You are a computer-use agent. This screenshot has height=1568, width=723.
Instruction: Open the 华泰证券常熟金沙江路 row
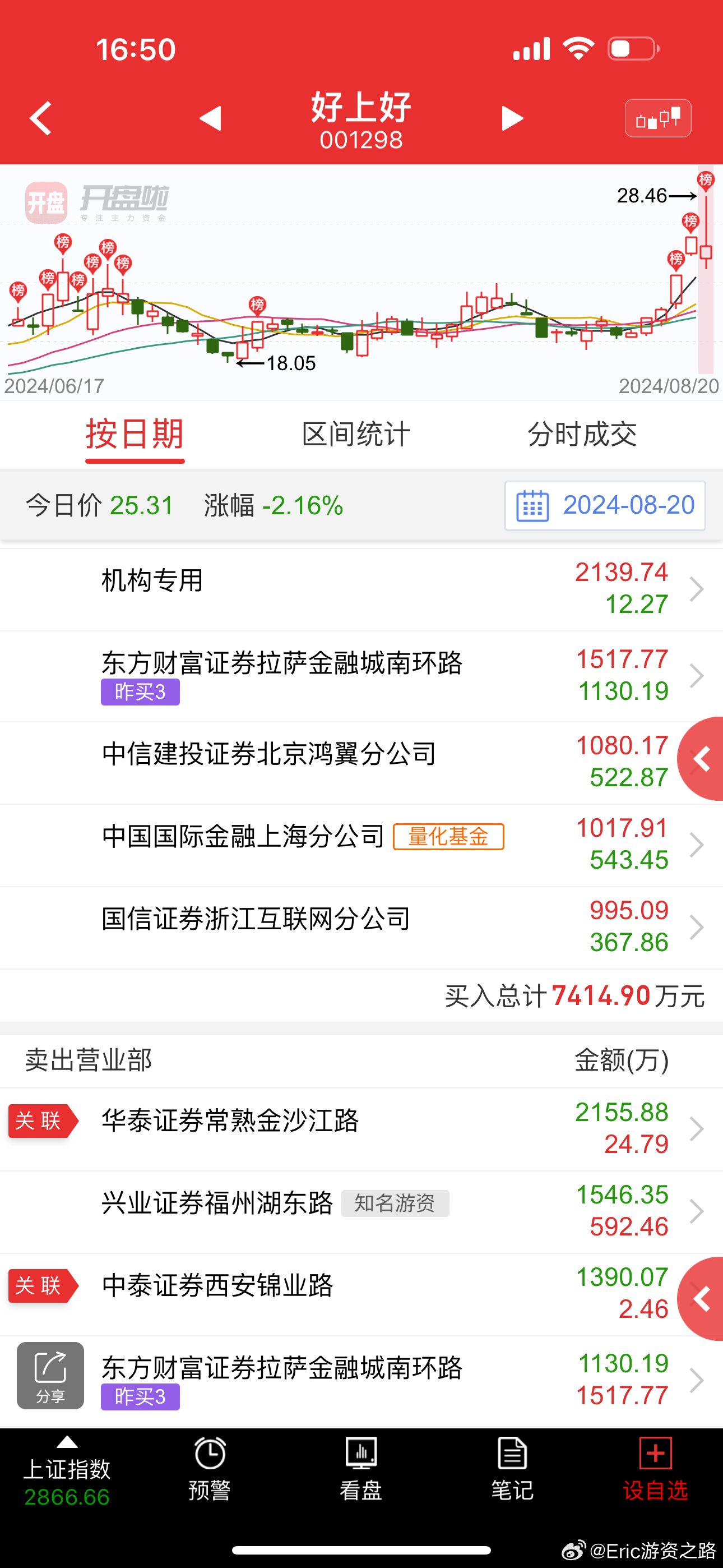click(361, 1129)
